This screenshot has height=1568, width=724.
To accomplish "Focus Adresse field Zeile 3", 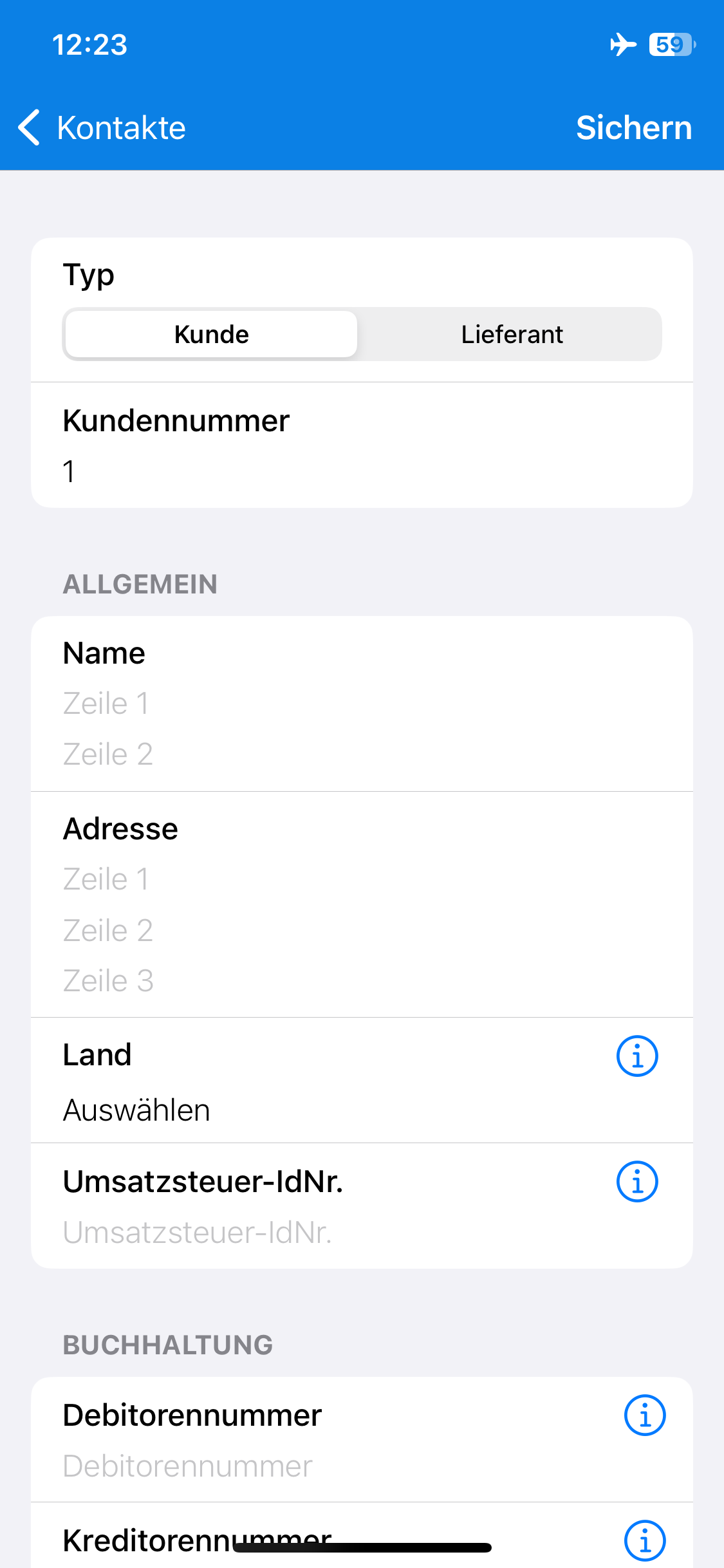I will (362, 980).
